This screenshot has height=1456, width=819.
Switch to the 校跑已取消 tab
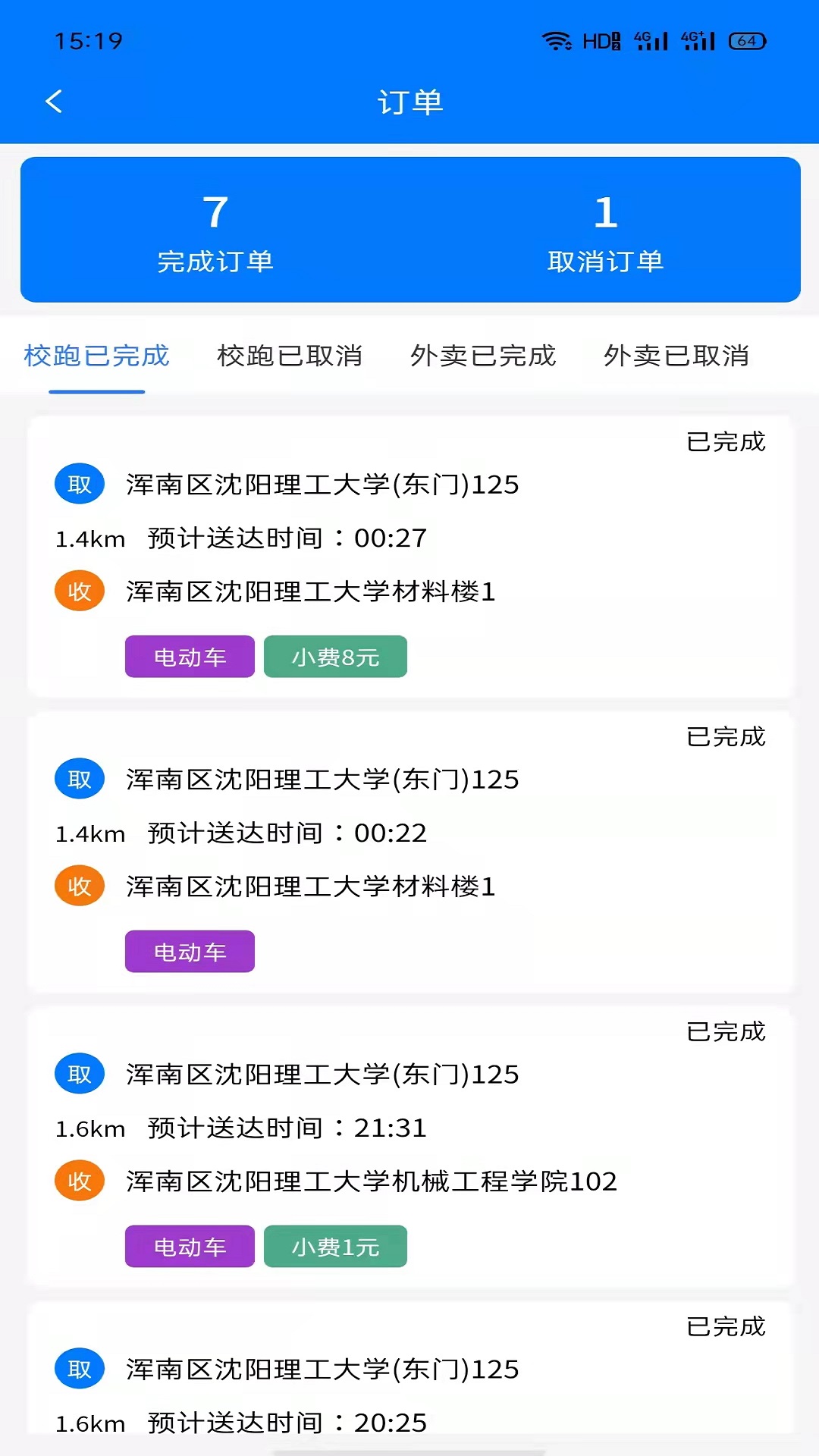pos(290,356)
